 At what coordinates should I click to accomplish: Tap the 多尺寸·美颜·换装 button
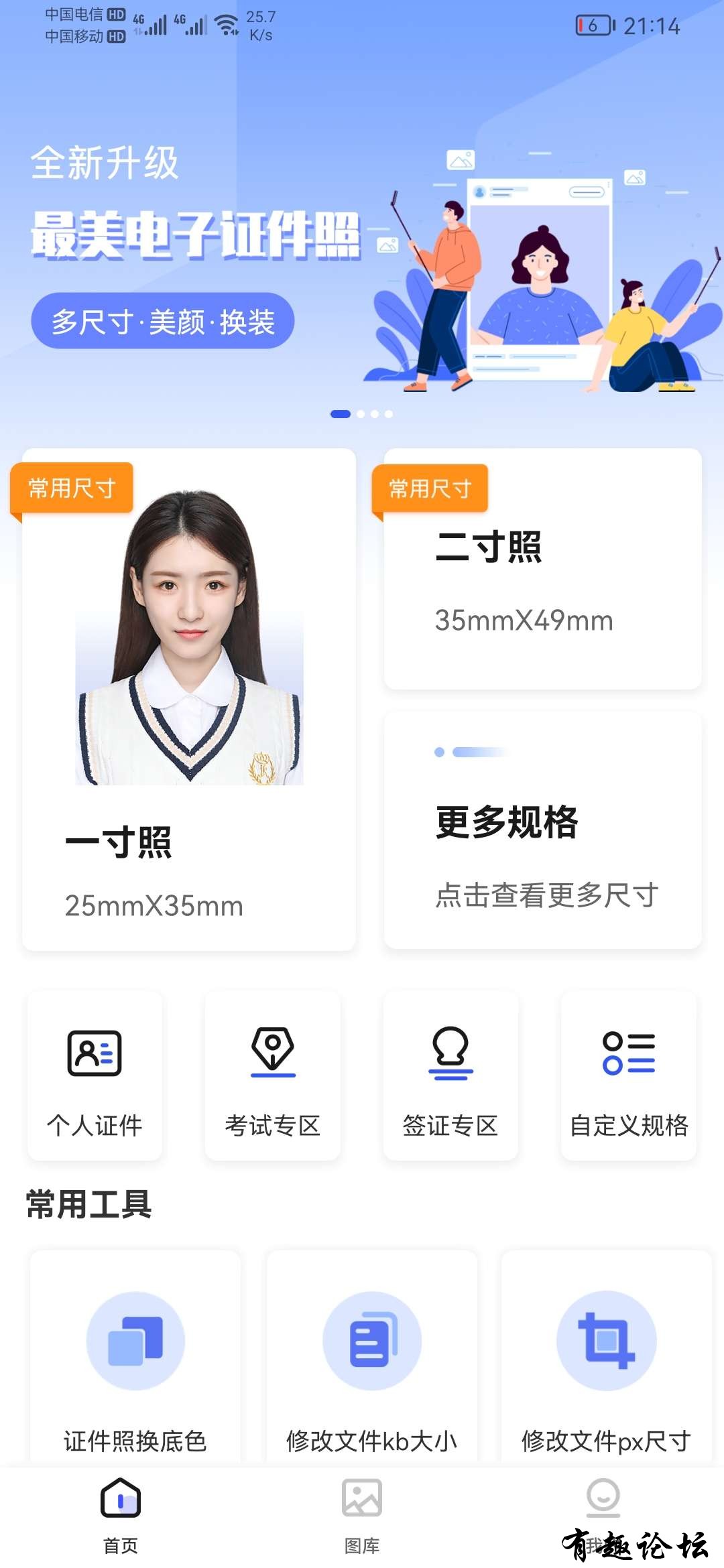[x=163, y=321]
